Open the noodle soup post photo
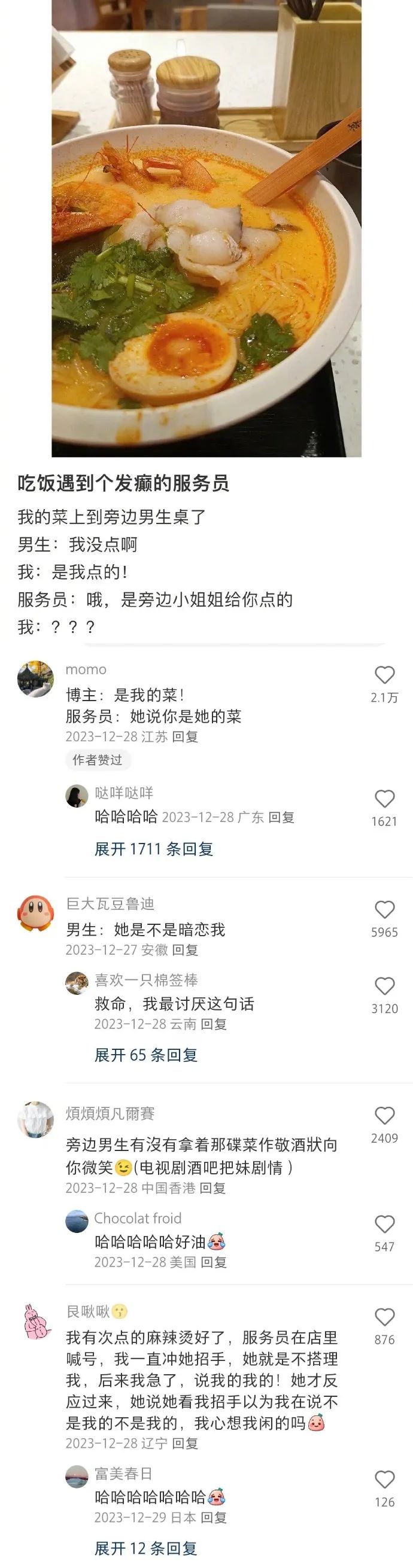The height and width of the screenshot is (1568, 413). [x=206, y=229]
